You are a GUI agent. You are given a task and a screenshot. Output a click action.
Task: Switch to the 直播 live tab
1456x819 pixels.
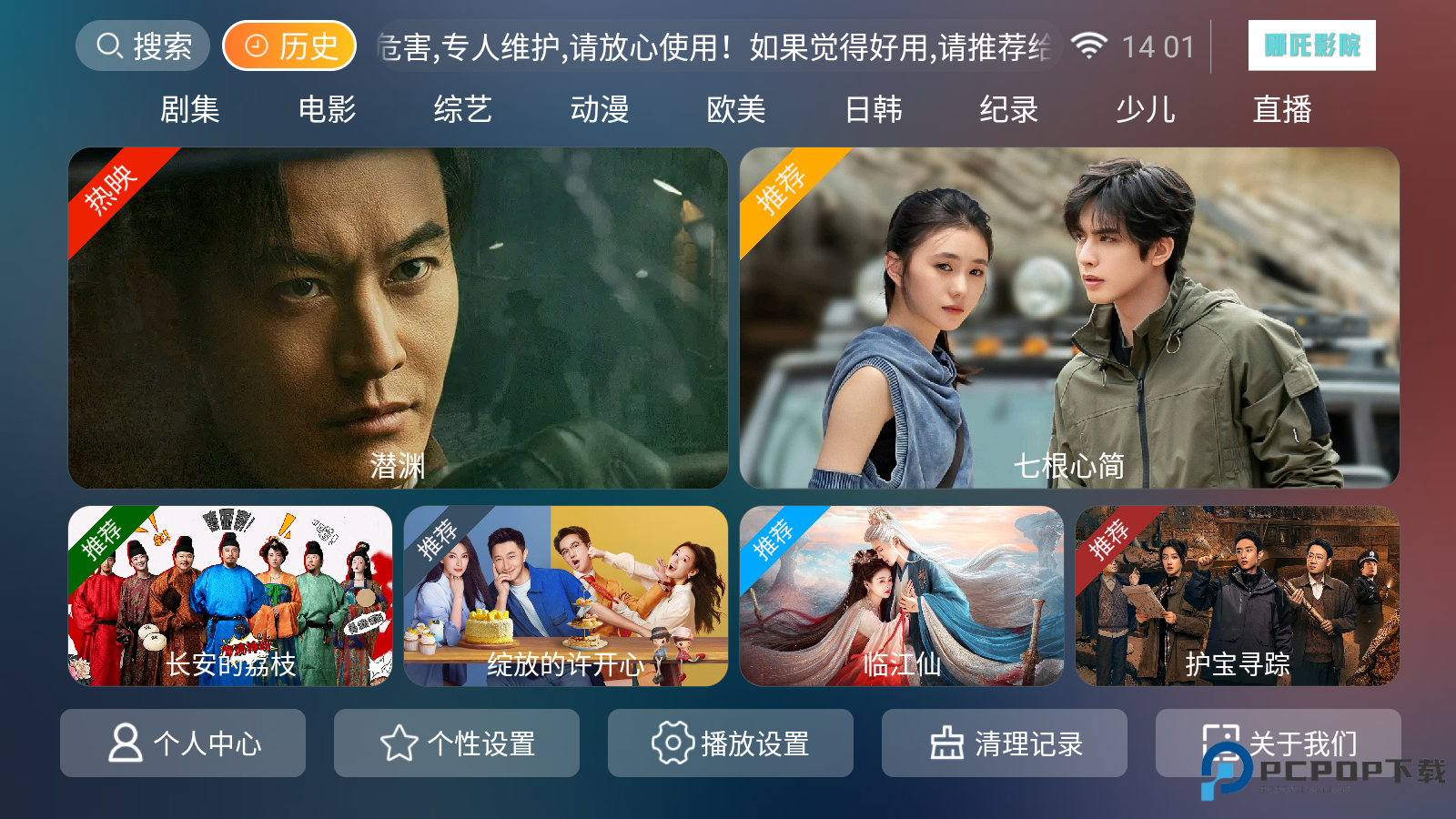(1282, 110)
